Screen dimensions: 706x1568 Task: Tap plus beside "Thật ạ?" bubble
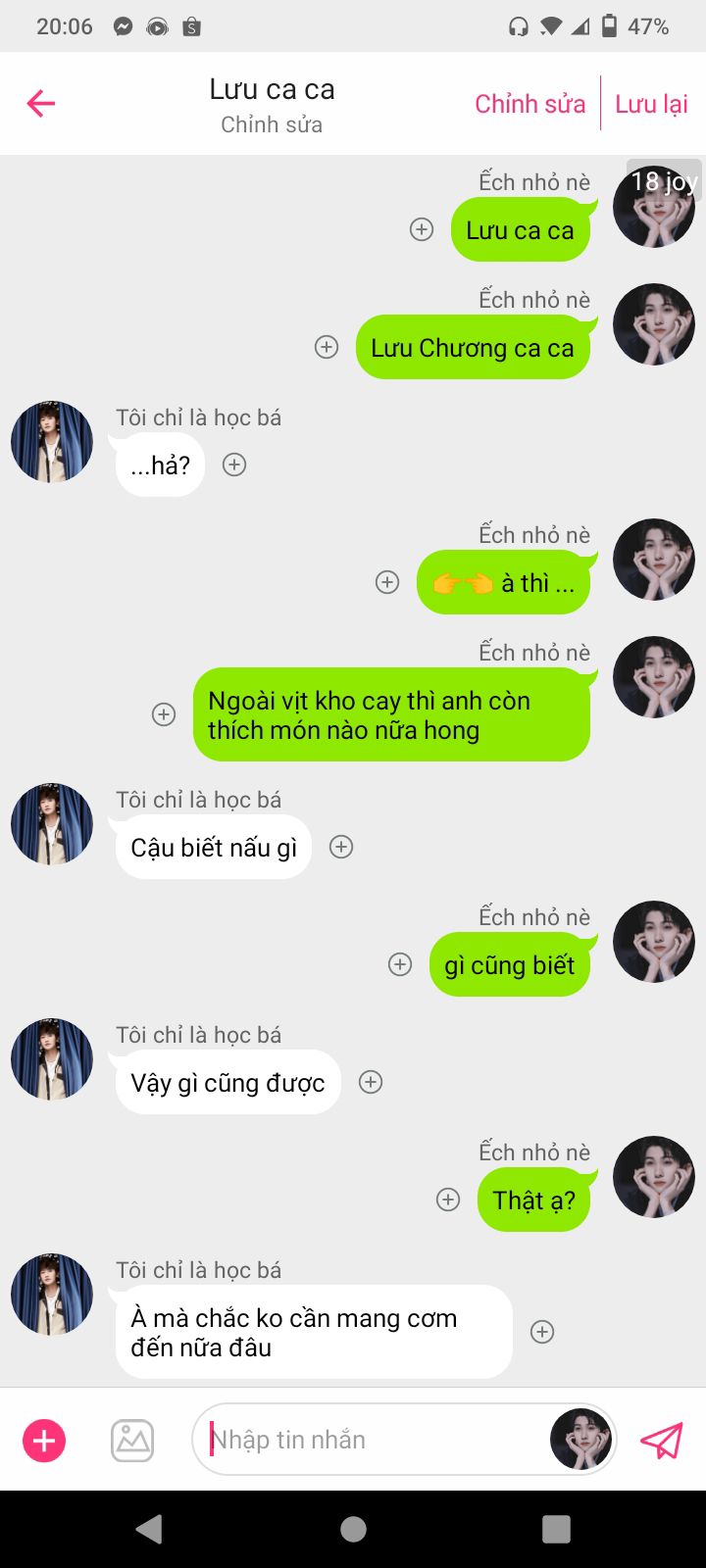pyautogui.click(x=448, y=1200)
